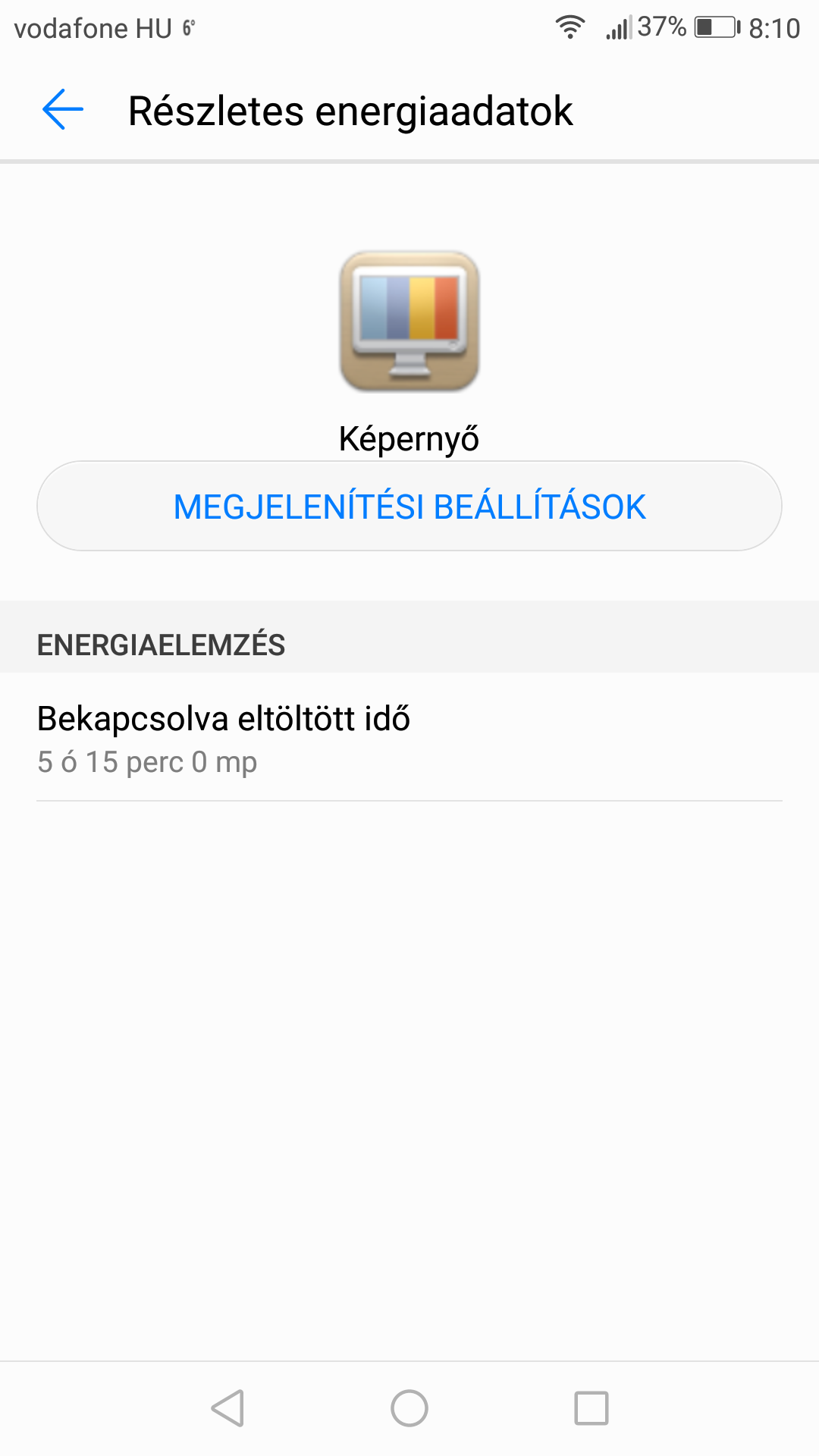Open the recent apps overview
The height and width of the screenshot is (1456, 819).
click(x=591, y=1408)
